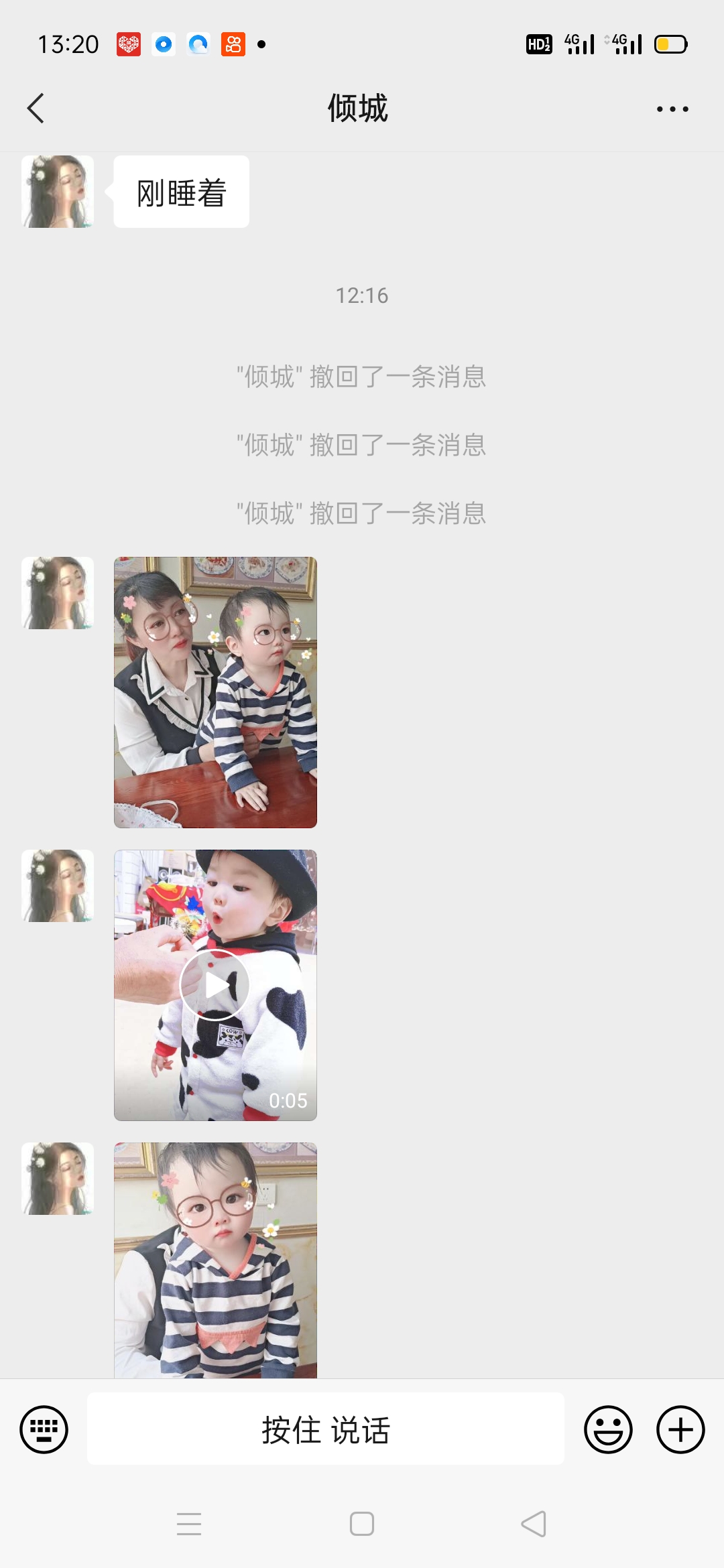724x1568 pixels.
Task: Open the plus attachments menu
Action: pos(680,1429)
